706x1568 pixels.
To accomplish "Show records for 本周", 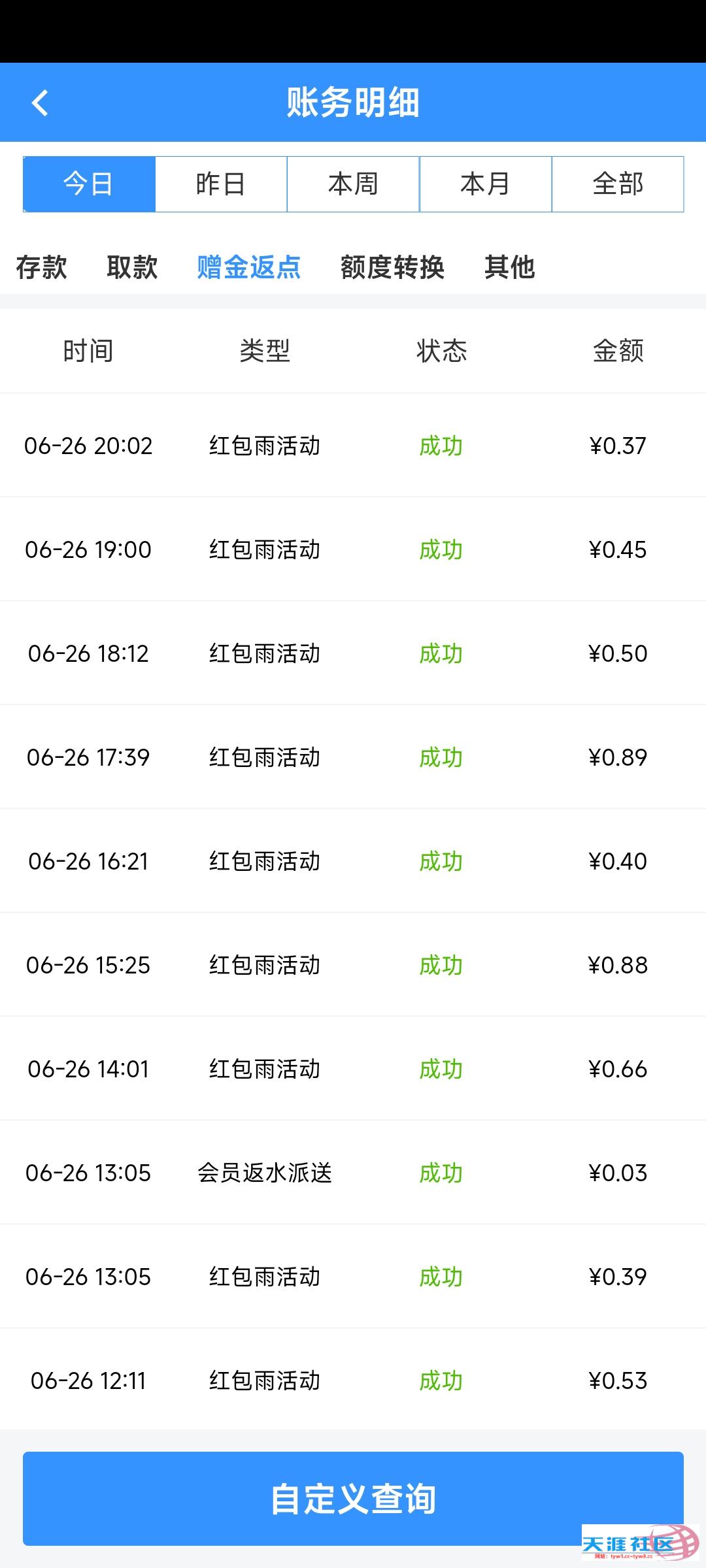I will click(353, 184).
